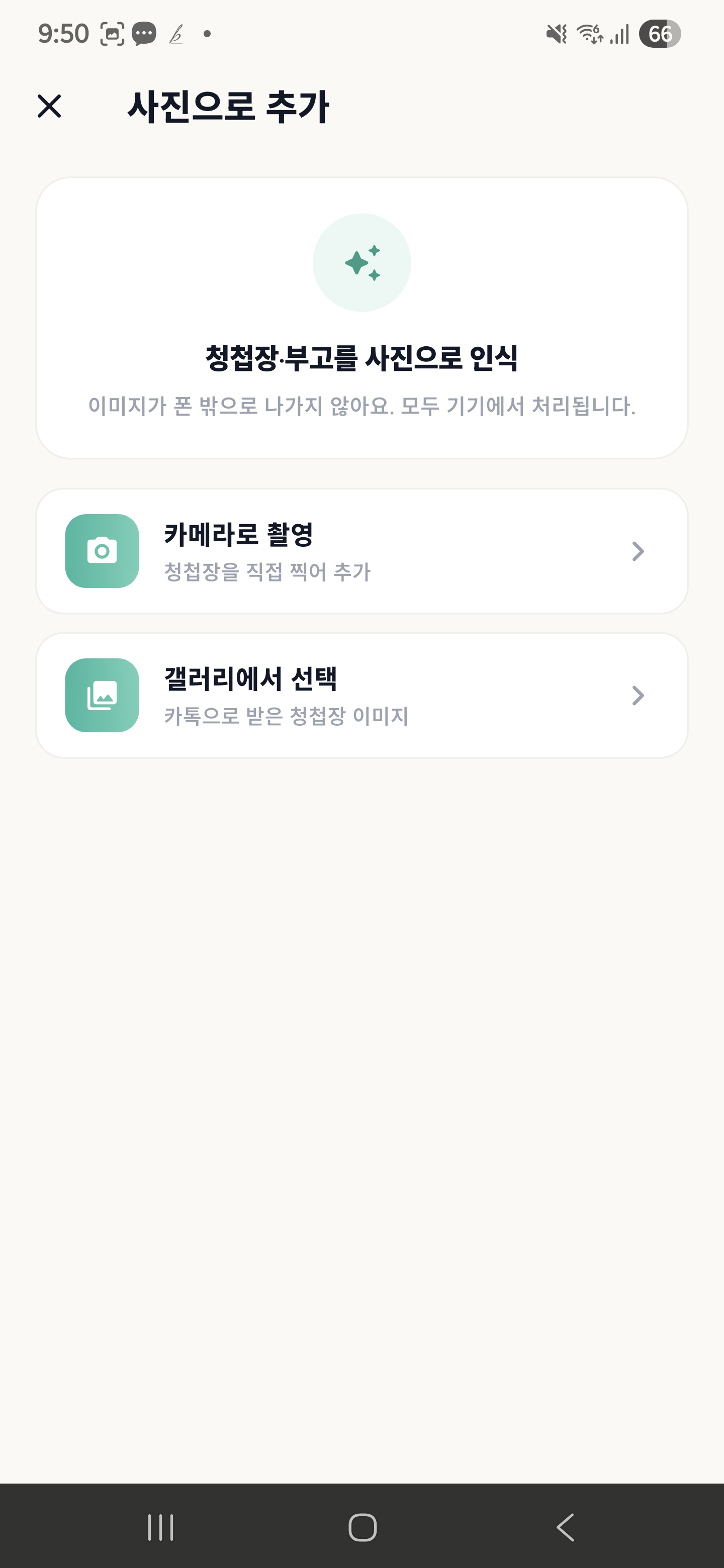Close the 사진으로 추가 screen
The height and width of the screenshot is (1568, 724).
[x=49, y=106]
